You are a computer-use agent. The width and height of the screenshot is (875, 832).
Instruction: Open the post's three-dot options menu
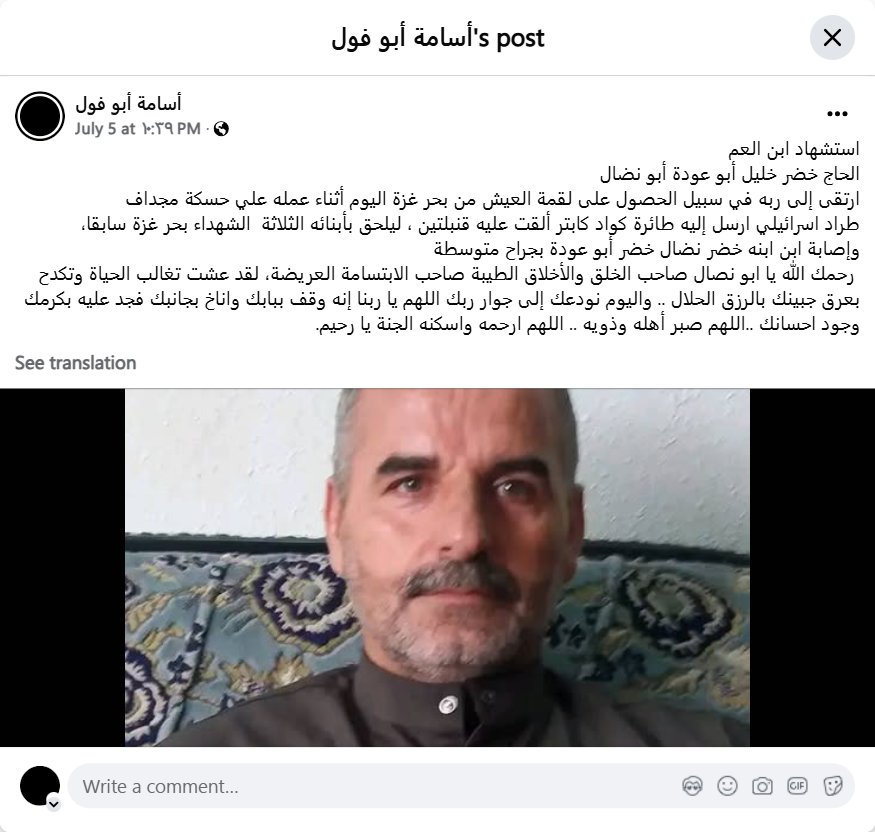tap(838, 115)
